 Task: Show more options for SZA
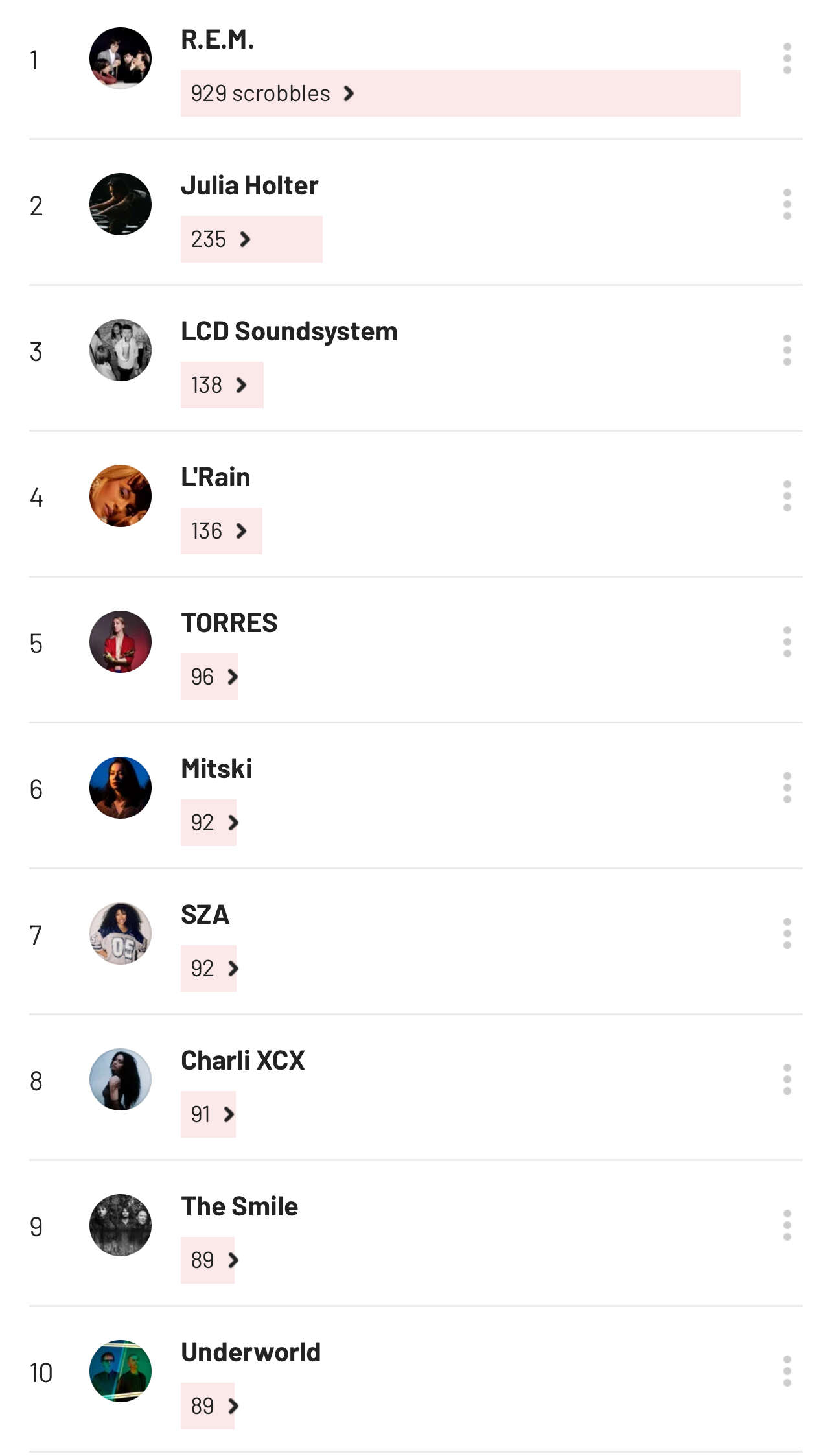pyautogui.click(x=787, y=933)
